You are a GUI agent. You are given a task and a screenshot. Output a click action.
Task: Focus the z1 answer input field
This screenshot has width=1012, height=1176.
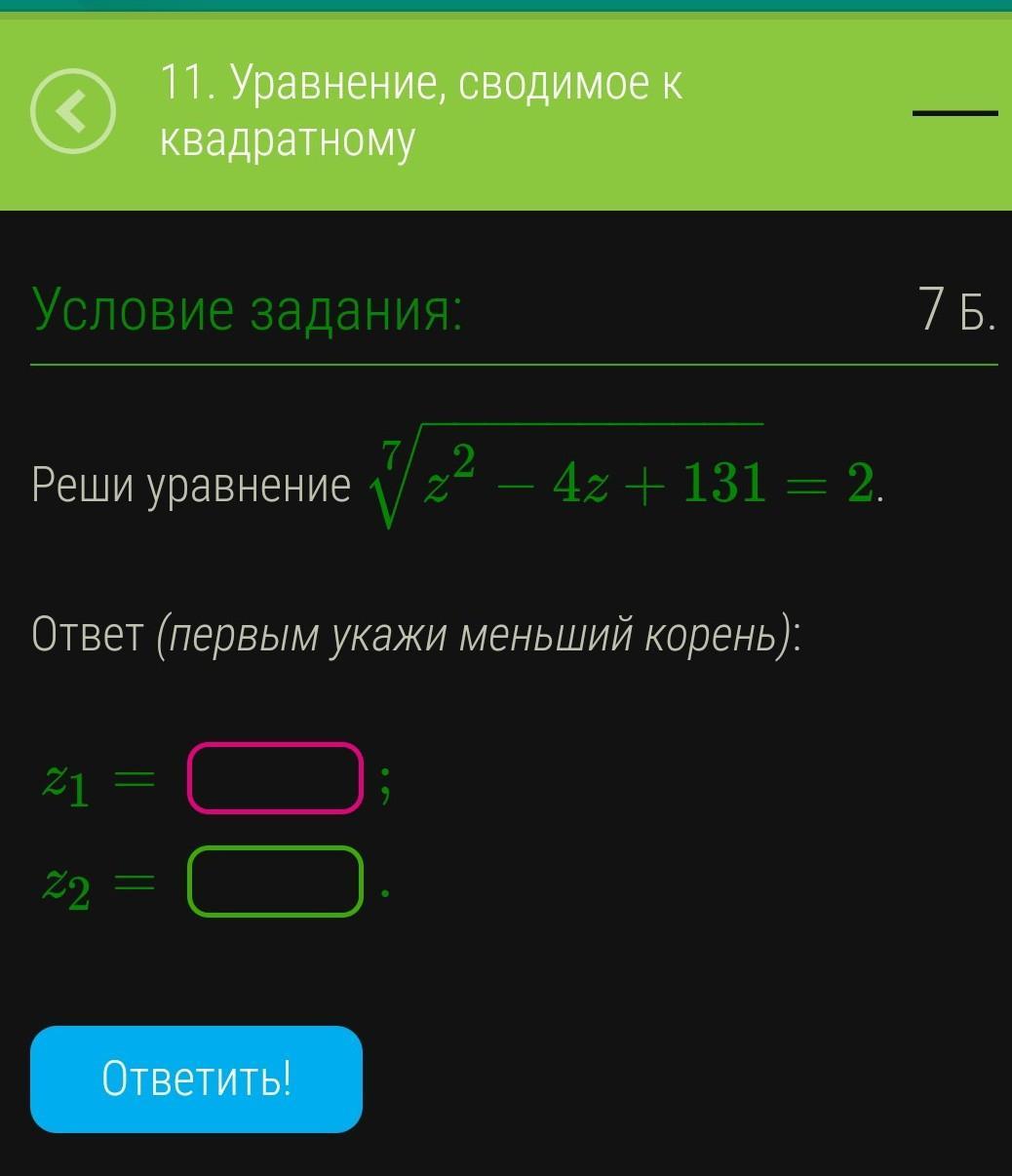(x=275, y=777)
